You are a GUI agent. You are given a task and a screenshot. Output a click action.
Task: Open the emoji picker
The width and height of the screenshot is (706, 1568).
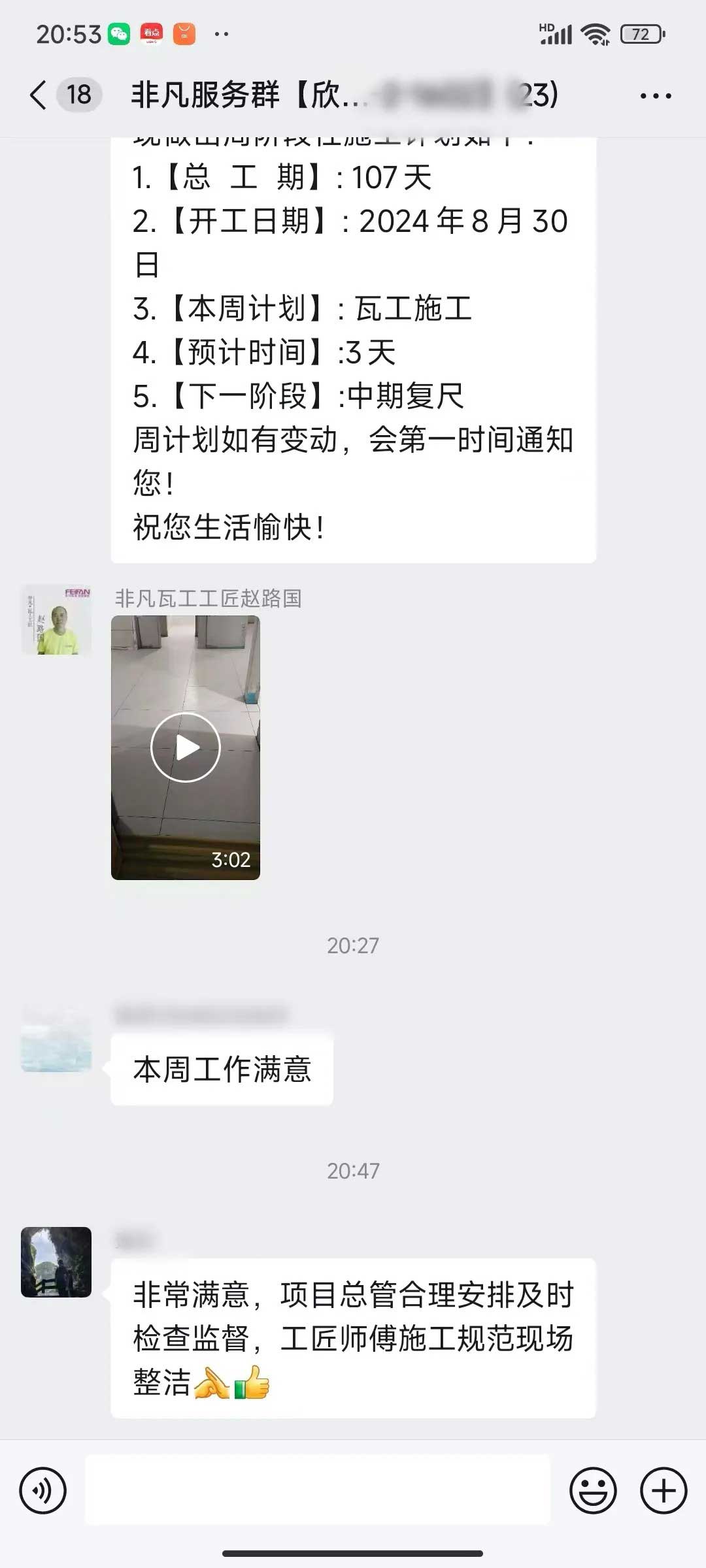(593, 1491)
